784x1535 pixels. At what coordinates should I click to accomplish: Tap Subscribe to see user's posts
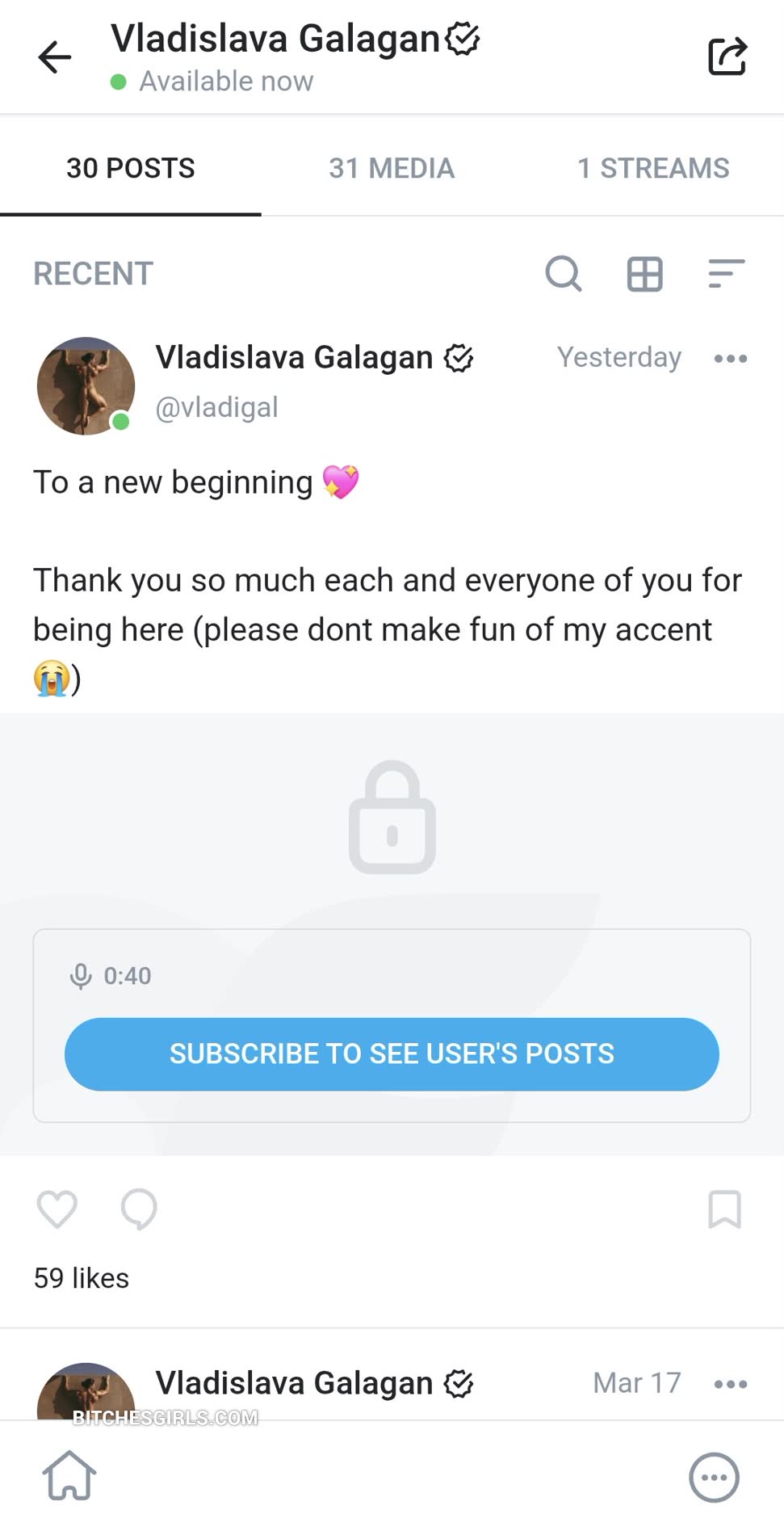click(x=392, y=1054)
